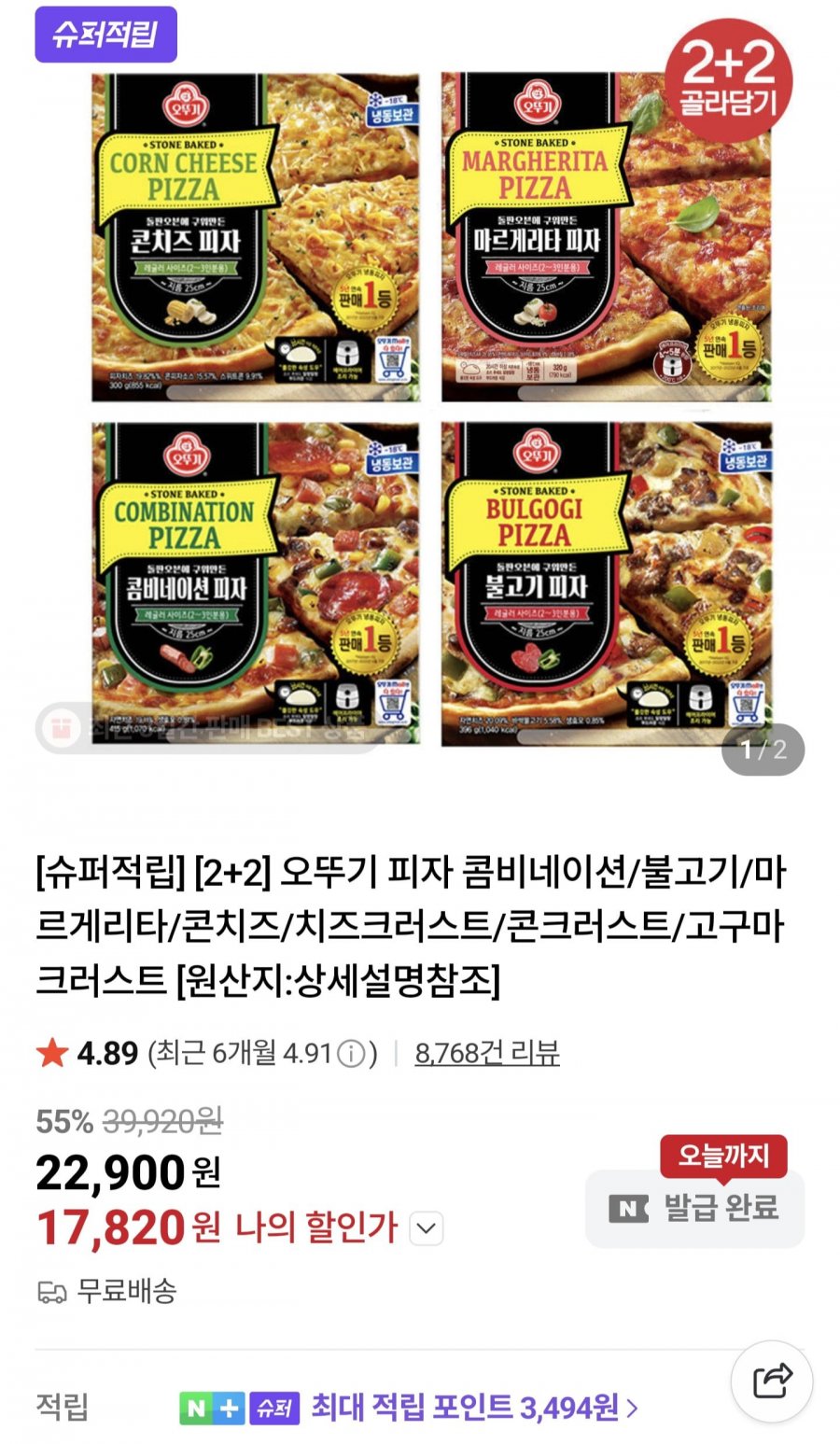This screenshot has width=840, height=1444.
Task: Tap the 발급 완료 coupon button
Action: [x=694, y=1208]
